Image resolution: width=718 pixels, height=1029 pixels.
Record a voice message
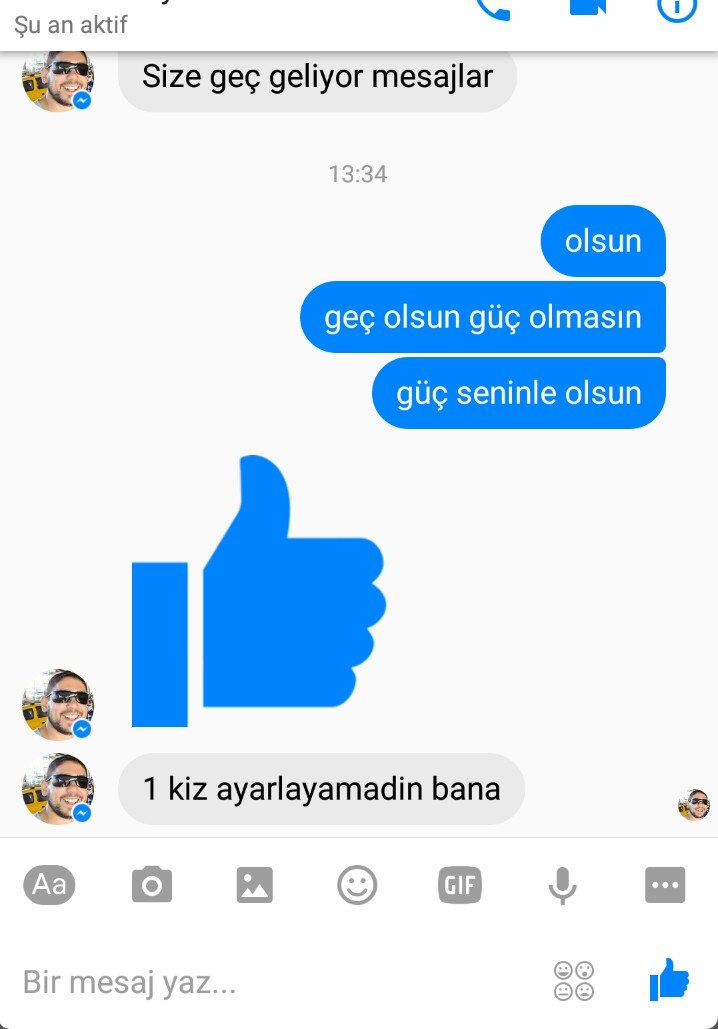click(x=562, y=885)
